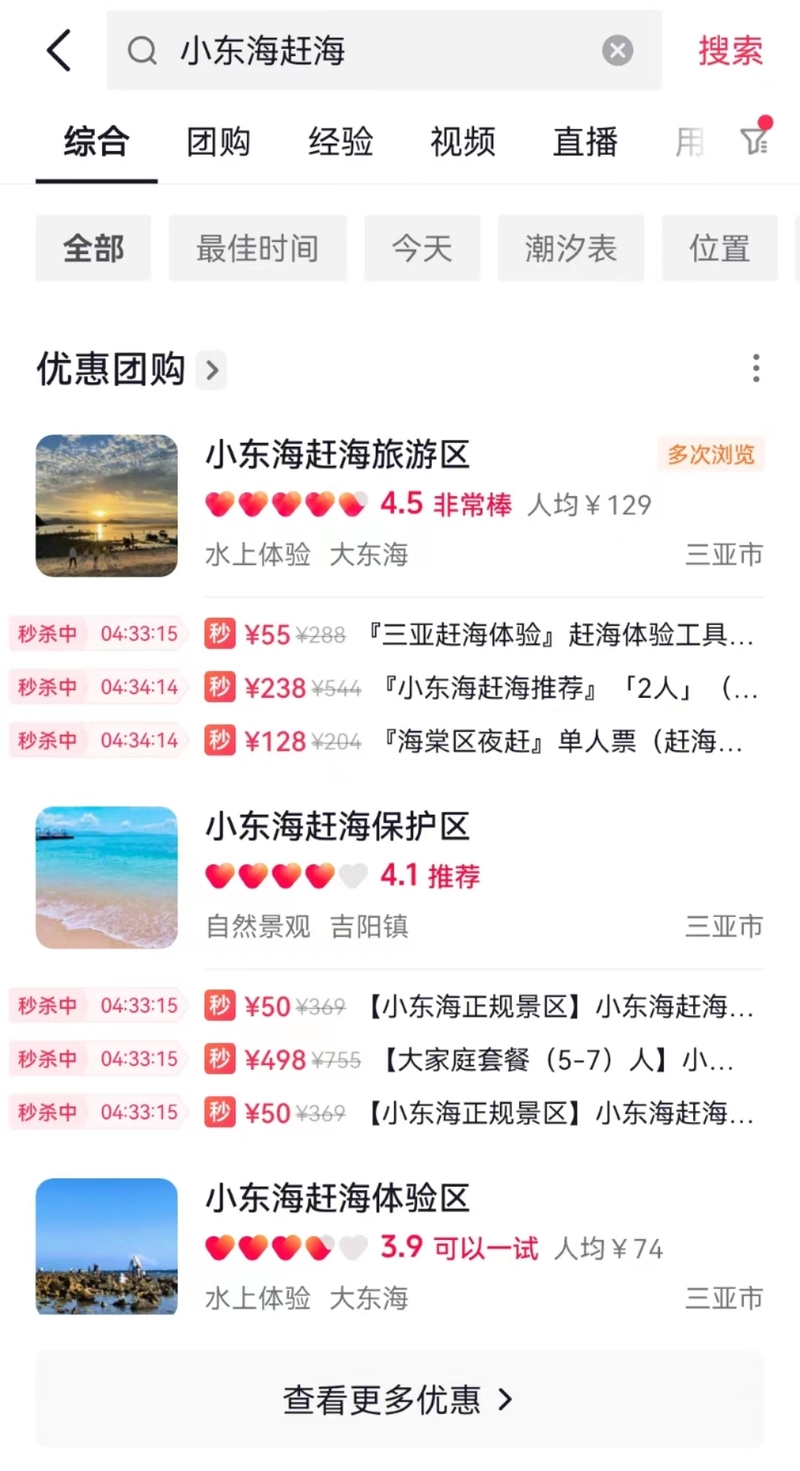
Task: Select the 最佳时间 chip
Action: (257, 248)
